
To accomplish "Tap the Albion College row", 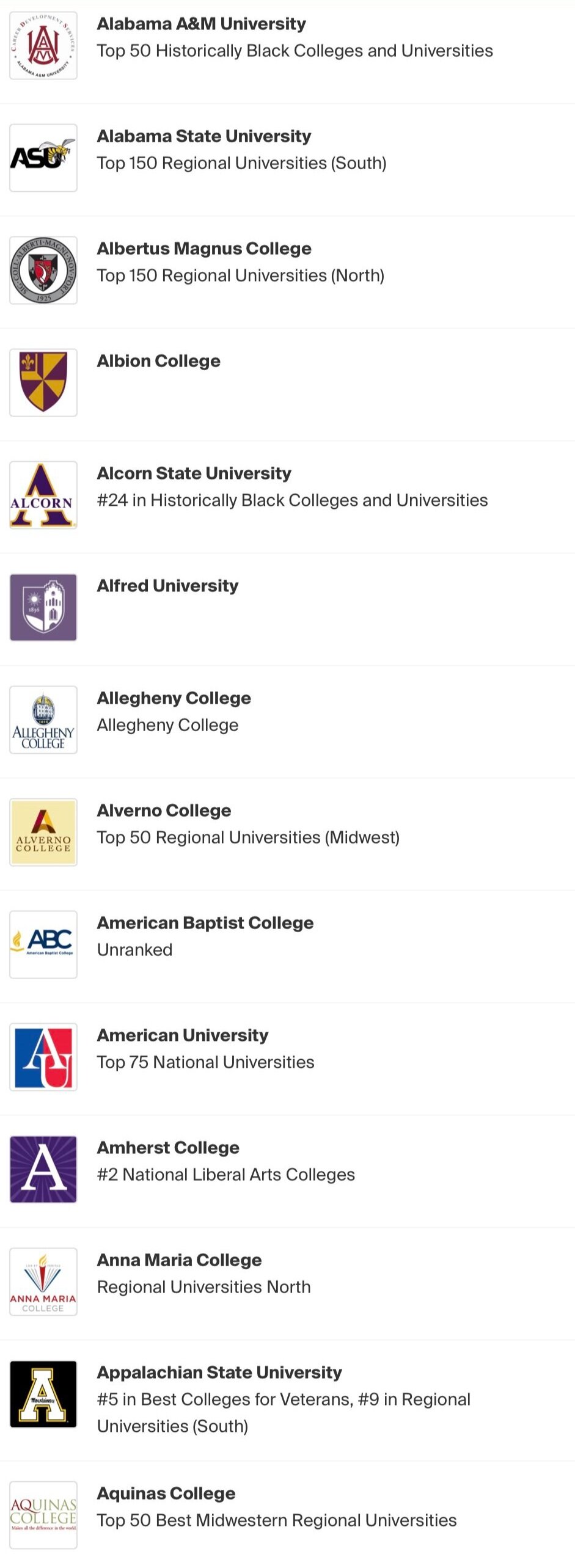I will point(159,362).
